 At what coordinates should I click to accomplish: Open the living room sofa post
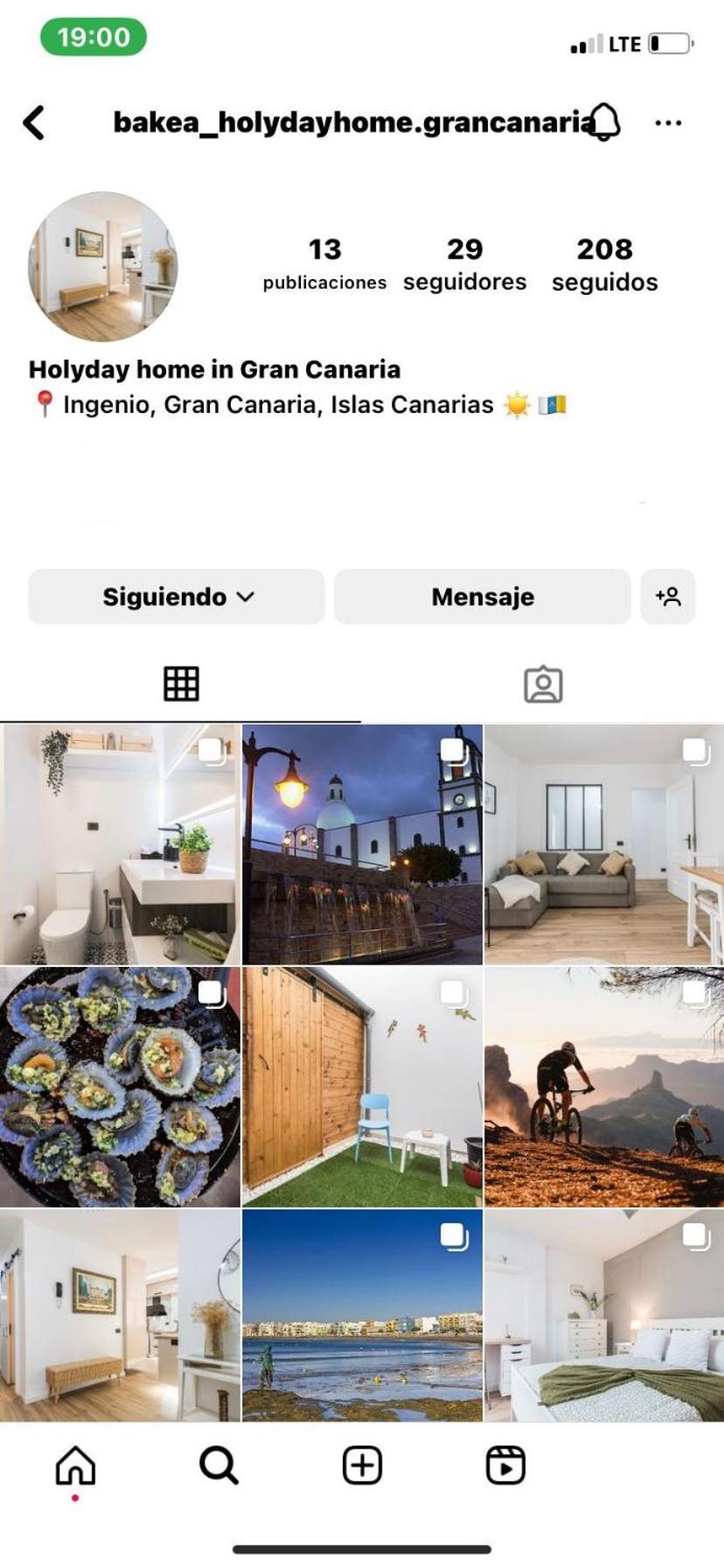click(x=604, y=844)
